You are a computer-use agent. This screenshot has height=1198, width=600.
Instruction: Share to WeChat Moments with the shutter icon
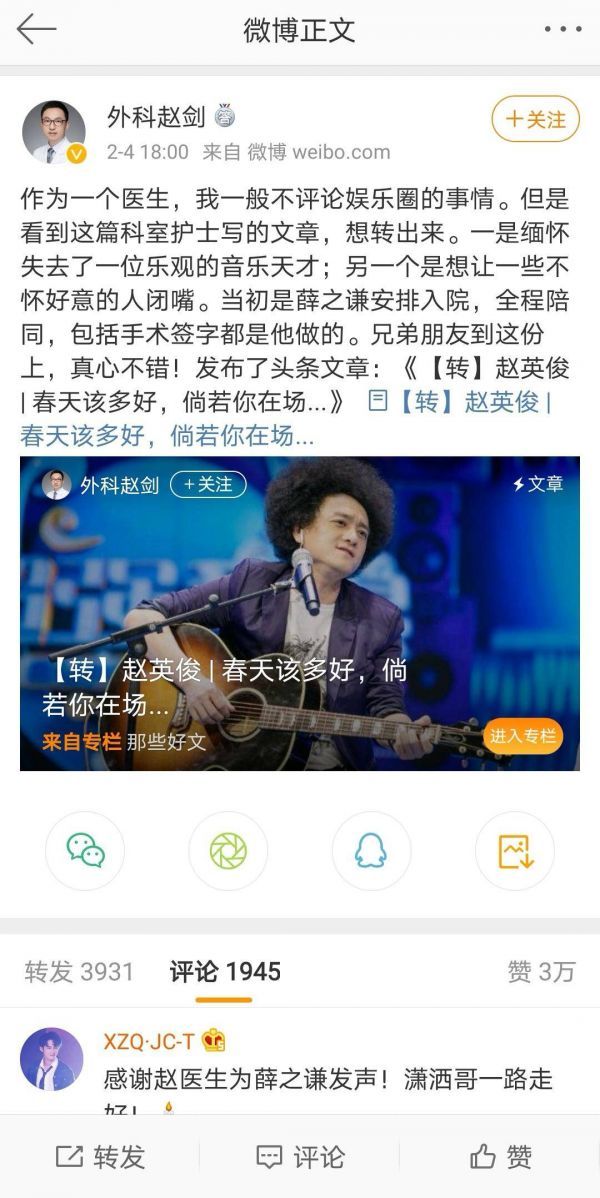(228, 851)
